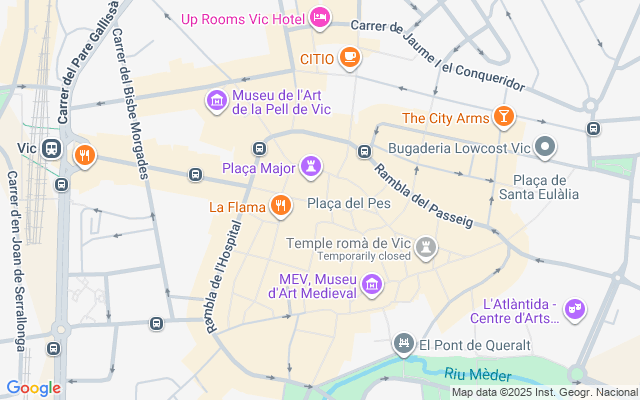640x400 pixels.
Task: Tap the L'Atlàntida arts centre marker
Action: [x=574, y=309]
